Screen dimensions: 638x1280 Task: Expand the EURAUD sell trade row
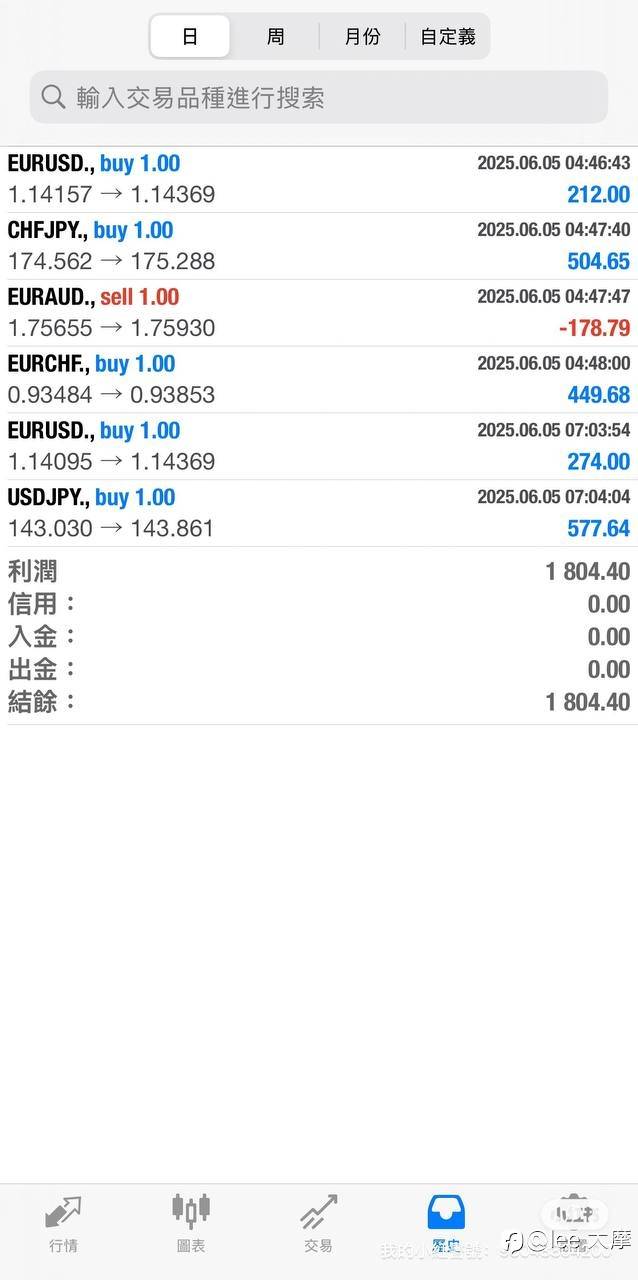point(319,313)
